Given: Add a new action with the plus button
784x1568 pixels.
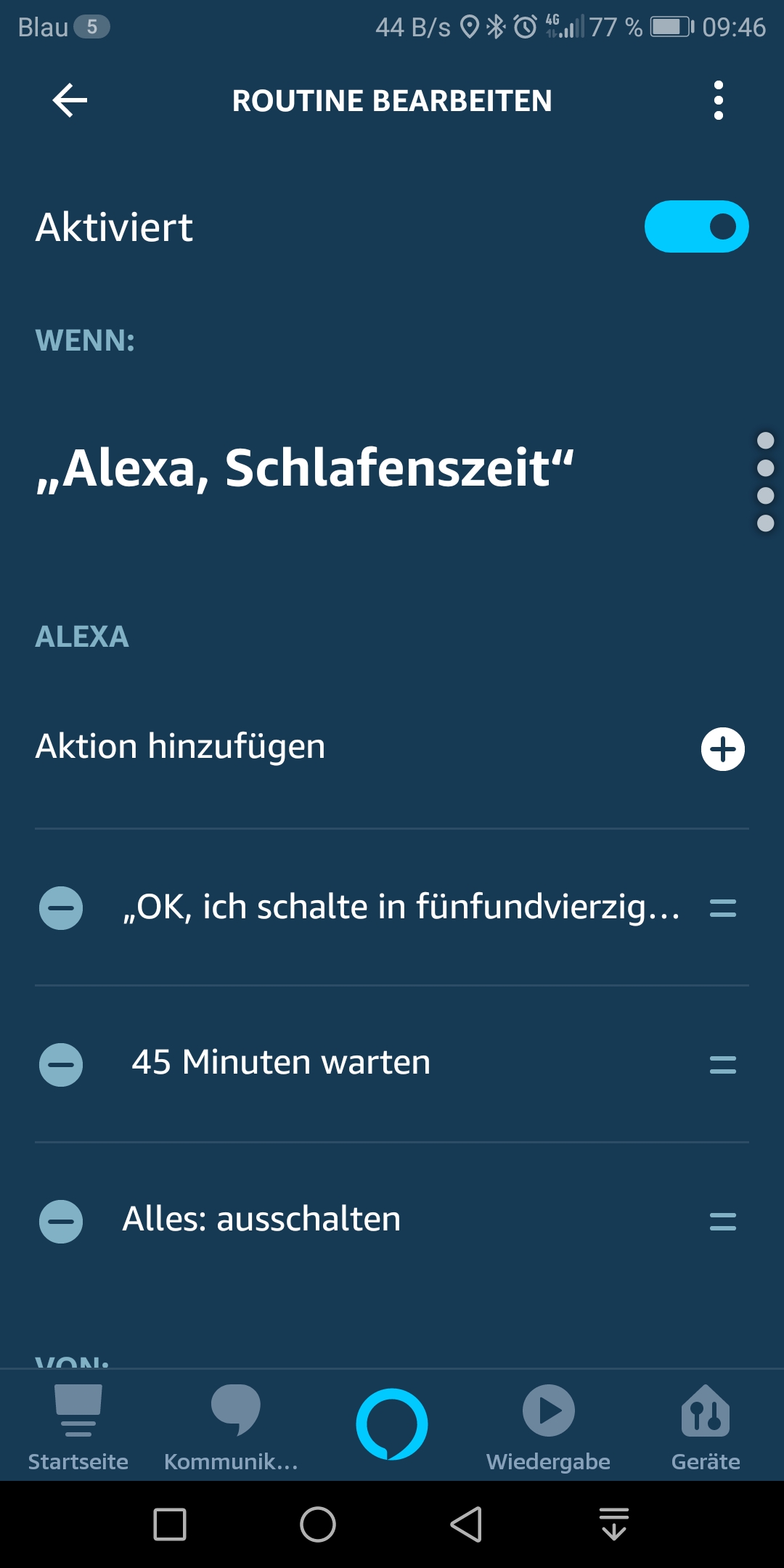Looking at the screenshot, I should pos(722,748).
